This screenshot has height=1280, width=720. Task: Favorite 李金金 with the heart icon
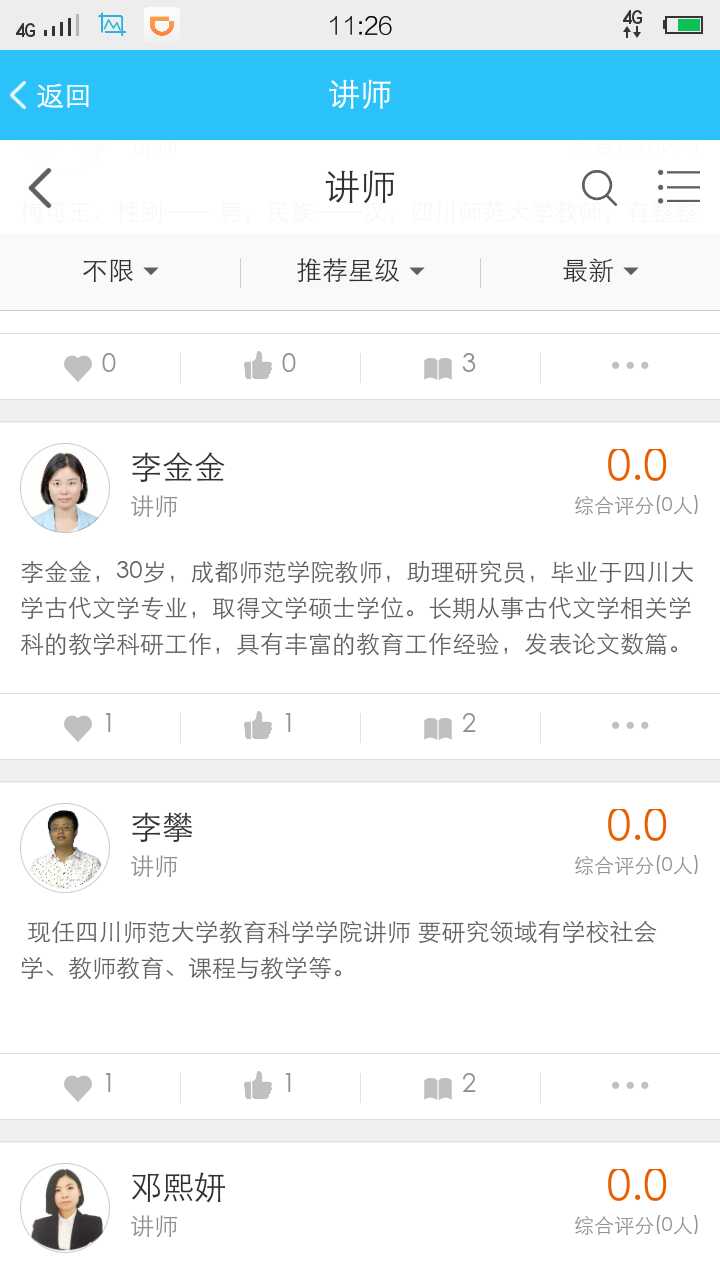[90, 726]
